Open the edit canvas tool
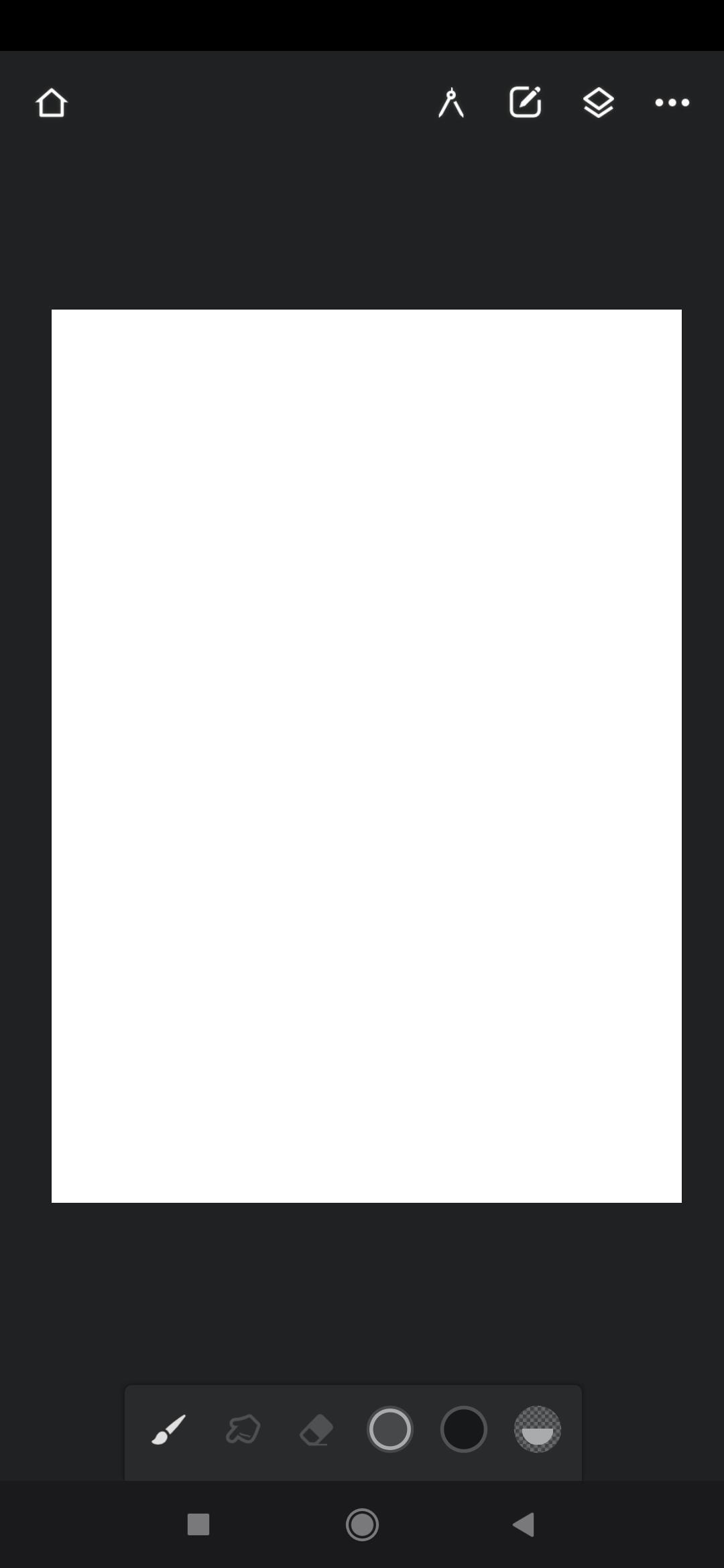Viewport: 724px width, 1568px height. [x=525, y=103]
